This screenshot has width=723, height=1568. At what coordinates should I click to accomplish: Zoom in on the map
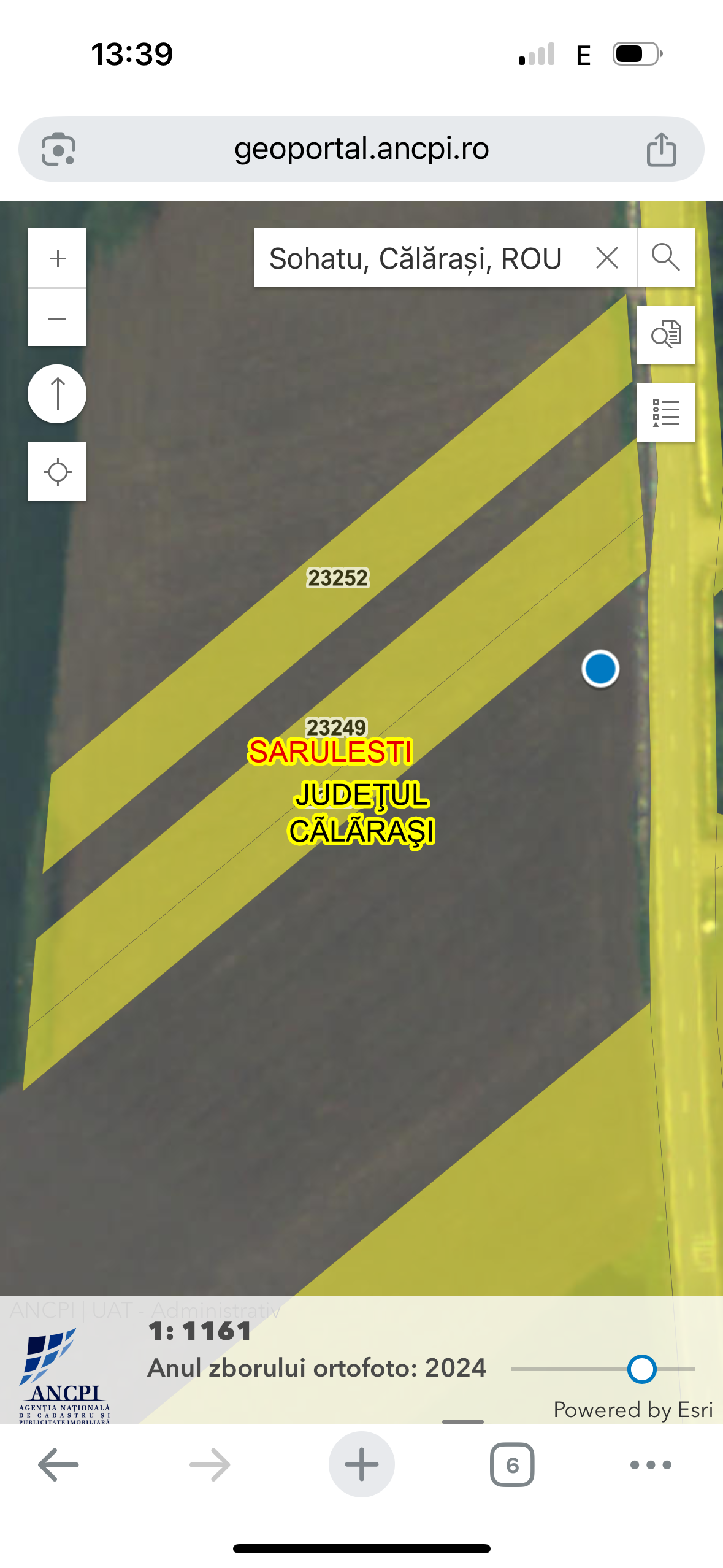57,258
